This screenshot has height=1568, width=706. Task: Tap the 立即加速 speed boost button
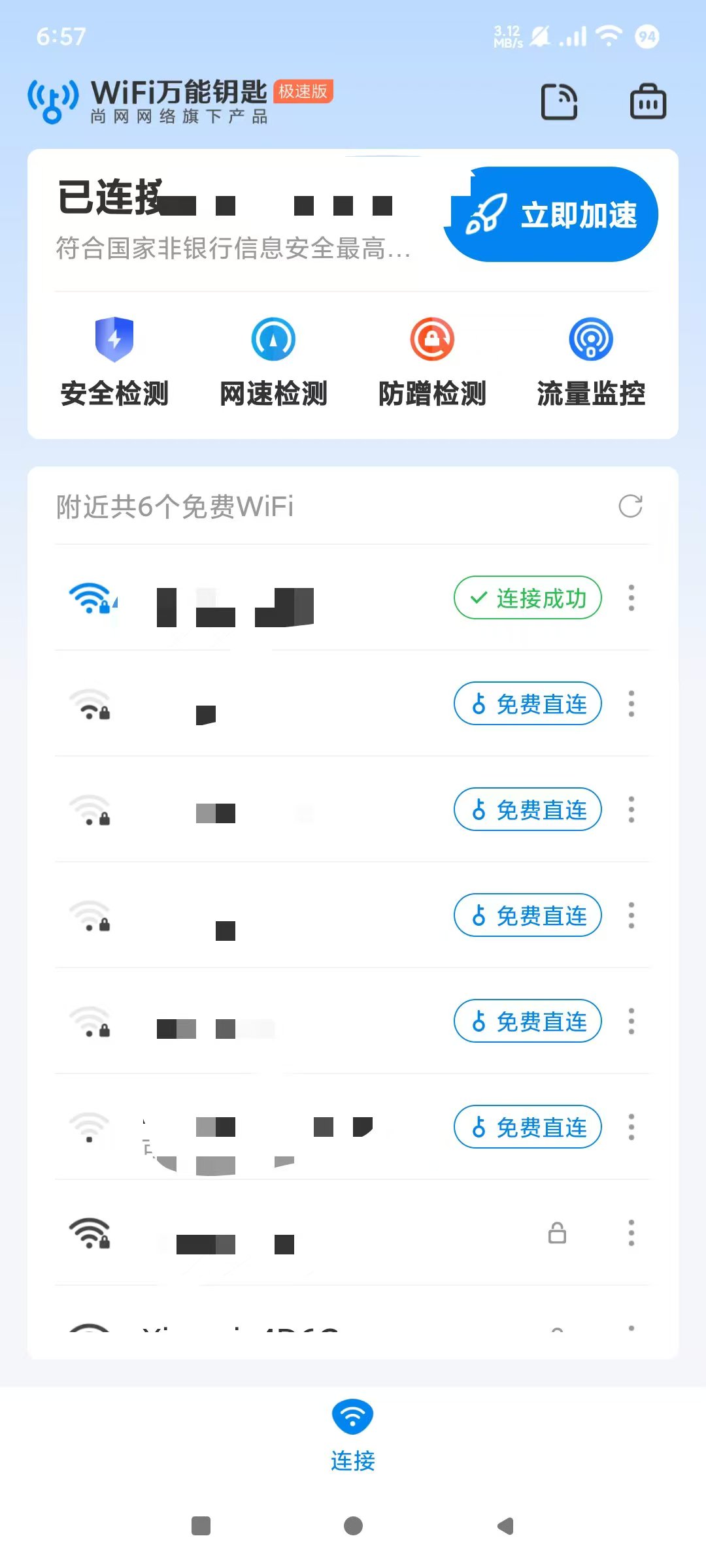click(x=552, y=215)
